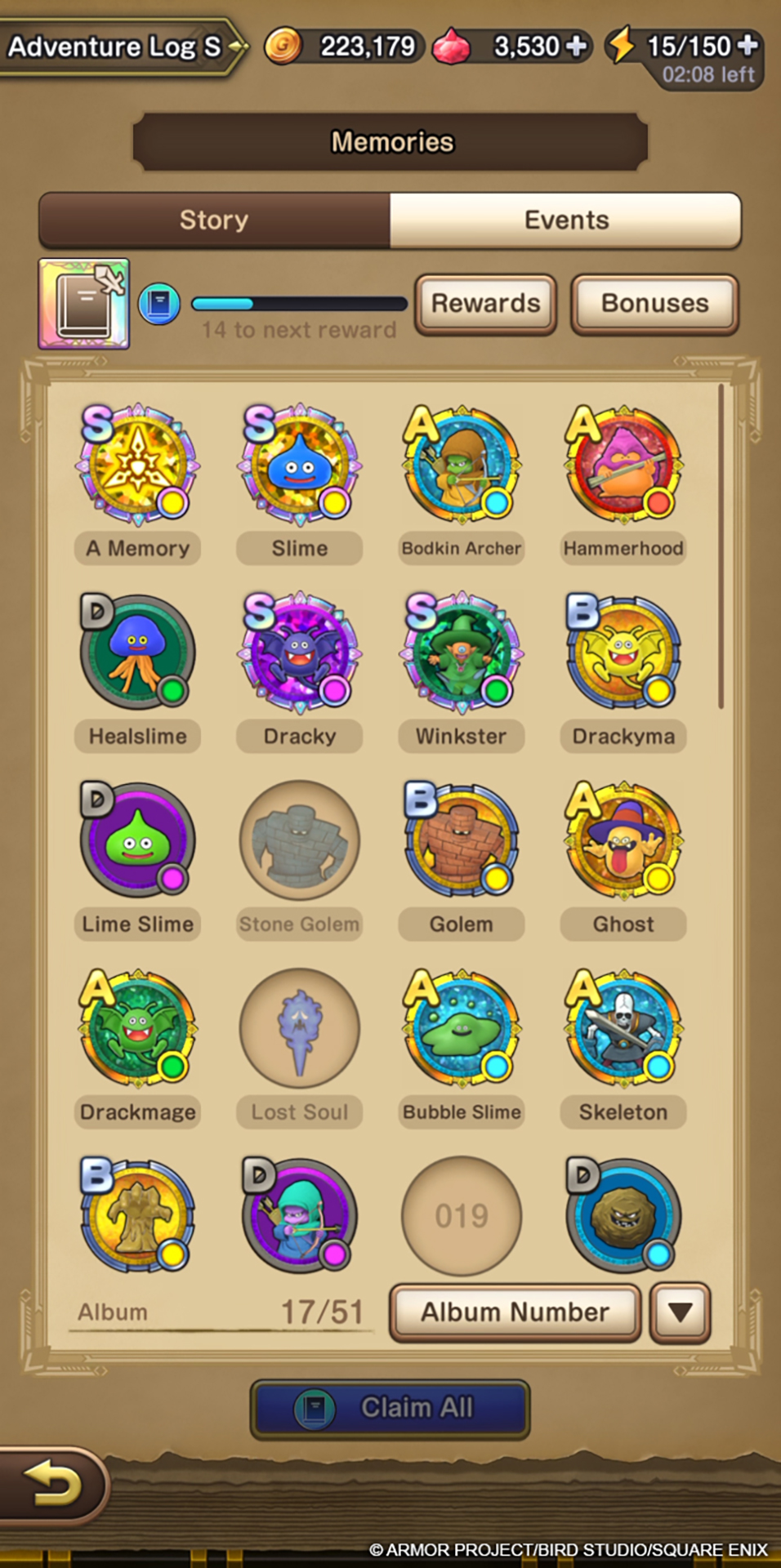Toggle sort order with the down arrow
Image resolution: width=781 pixels, height=1568 pixels.
(680, 1312)
